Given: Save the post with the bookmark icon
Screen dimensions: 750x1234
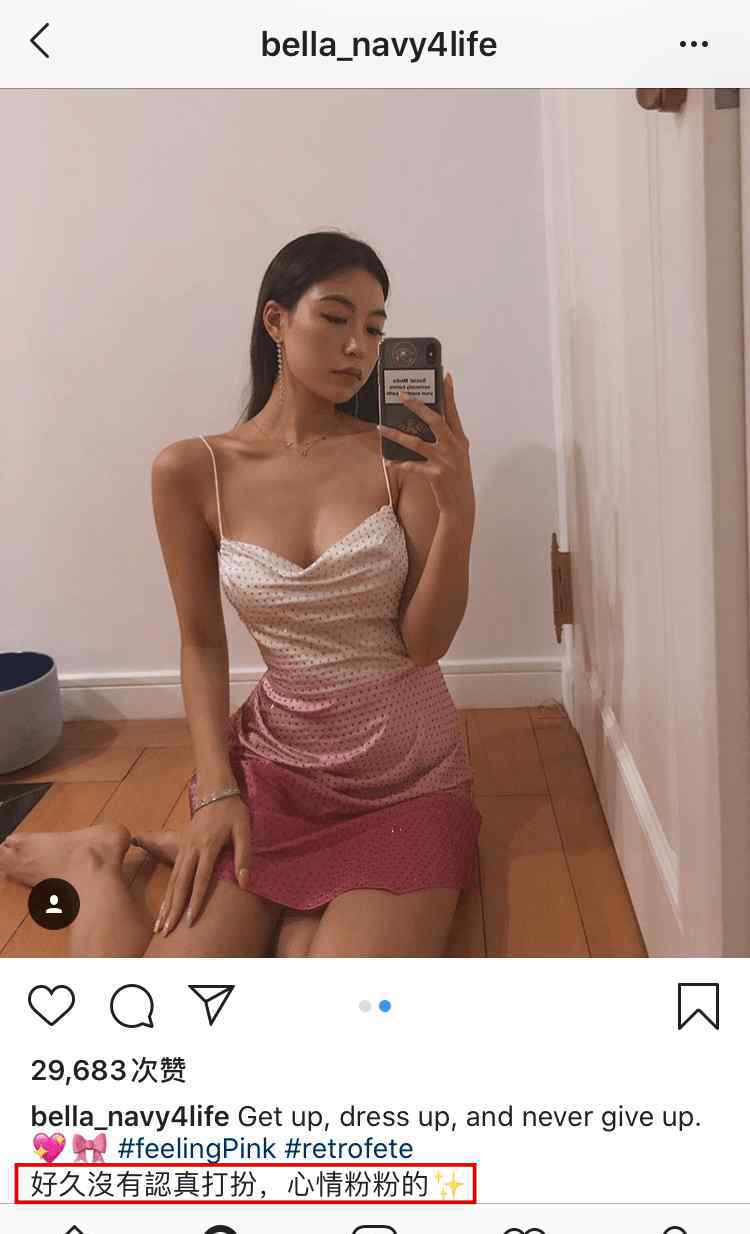Looking at the screenshot, I should [x=697, y=1005].
